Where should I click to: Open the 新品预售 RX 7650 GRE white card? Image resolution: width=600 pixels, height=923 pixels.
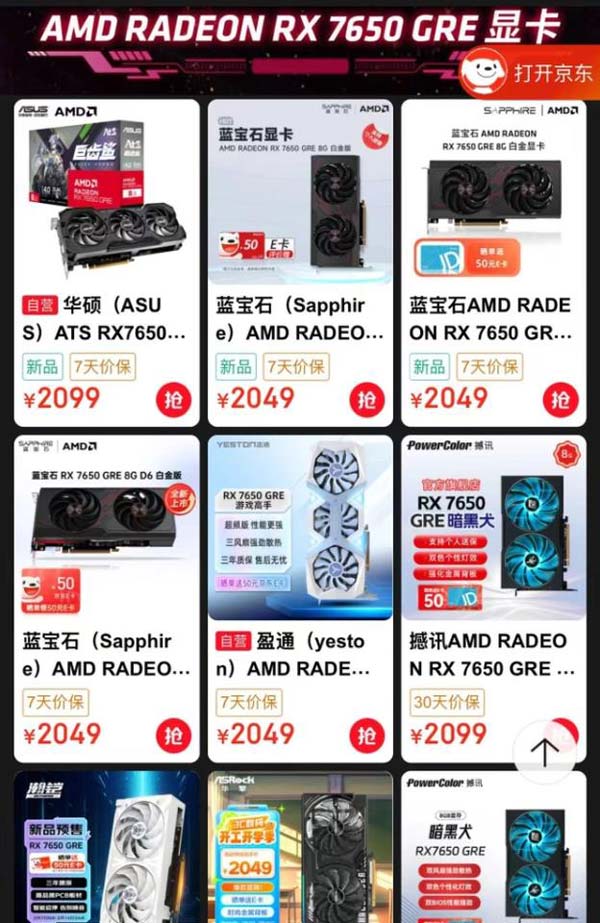[106, 850]
